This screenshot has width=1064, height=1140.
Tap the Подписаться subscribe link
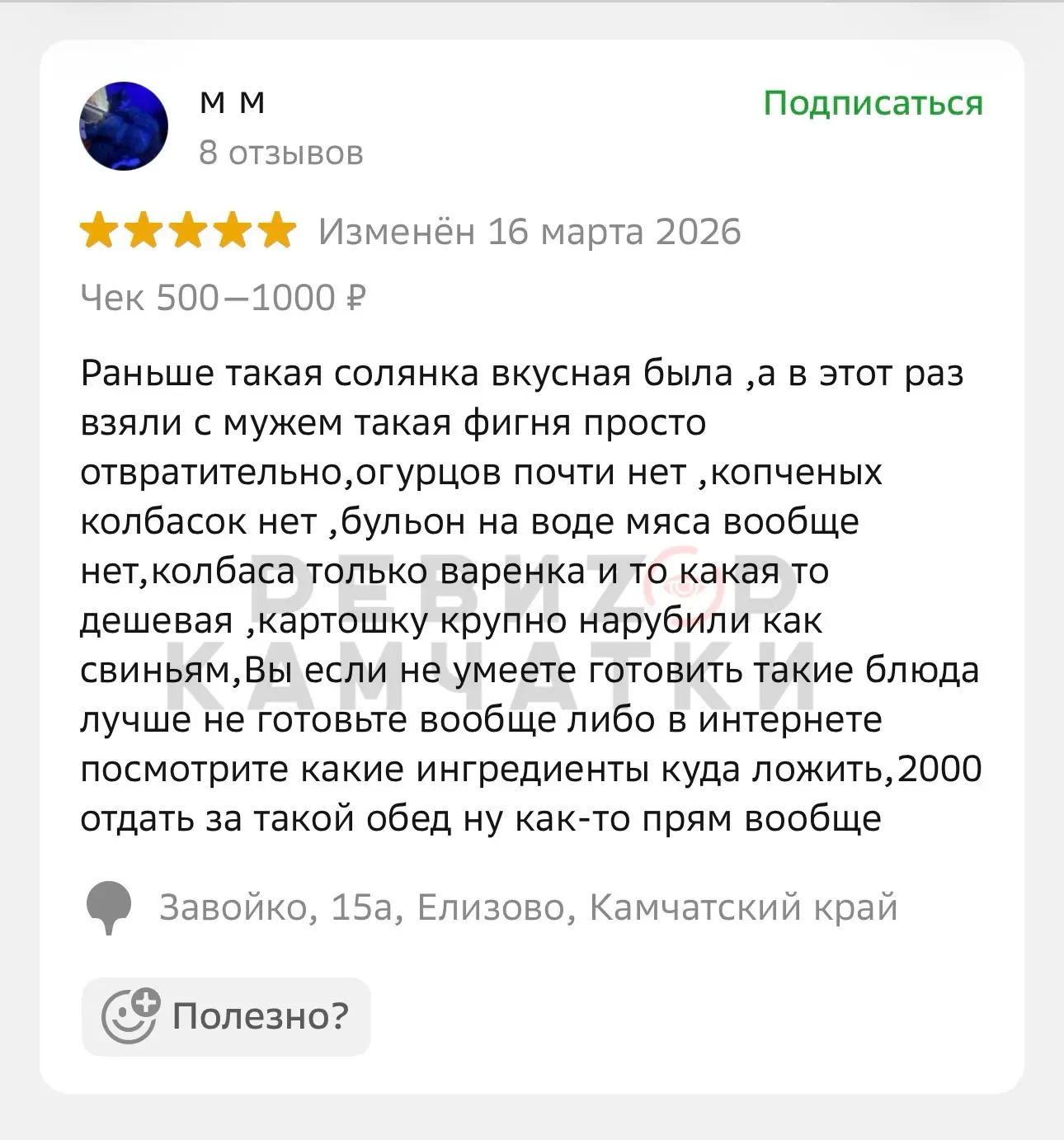click(x=873, y=104)
